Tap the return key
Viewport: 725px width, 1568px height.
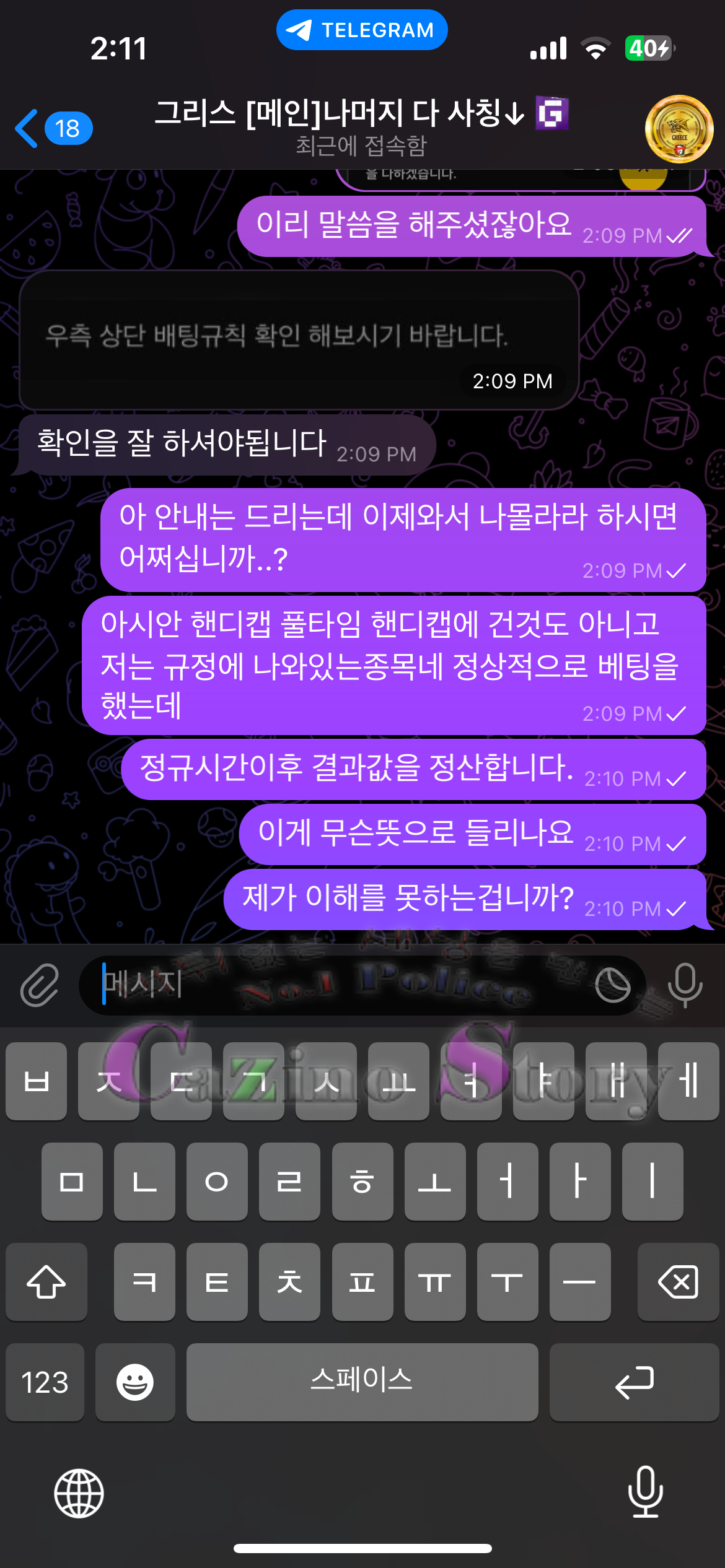pyautogui.click(x=634, y=1382)
